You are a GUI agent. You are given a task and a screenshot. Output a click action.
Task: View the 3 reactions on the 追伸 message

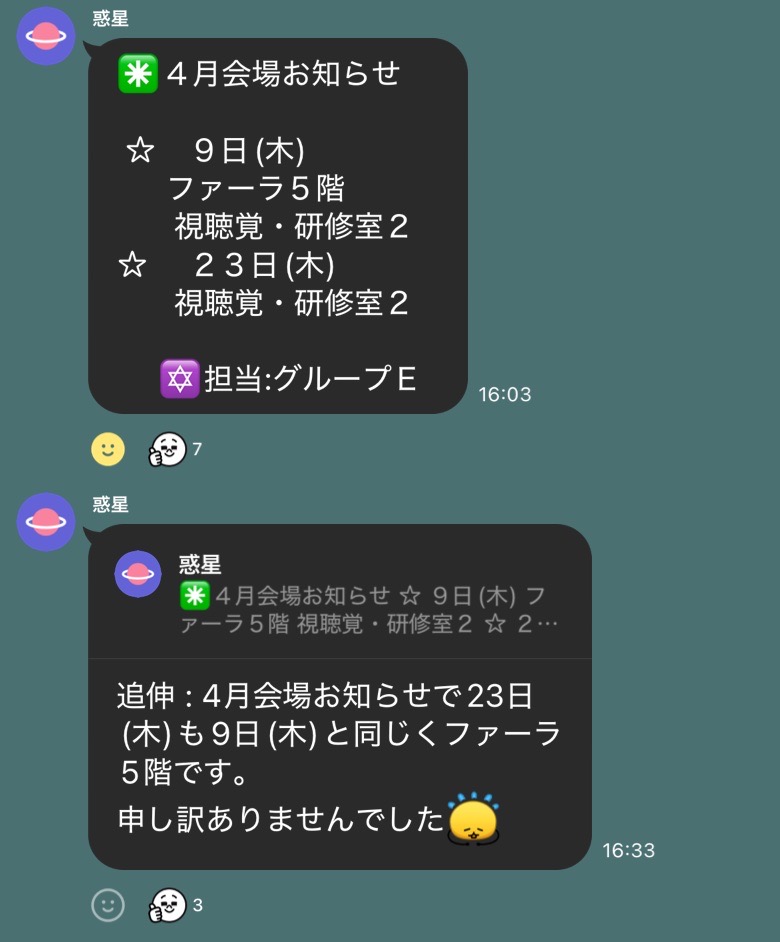[x=174, y=905]
